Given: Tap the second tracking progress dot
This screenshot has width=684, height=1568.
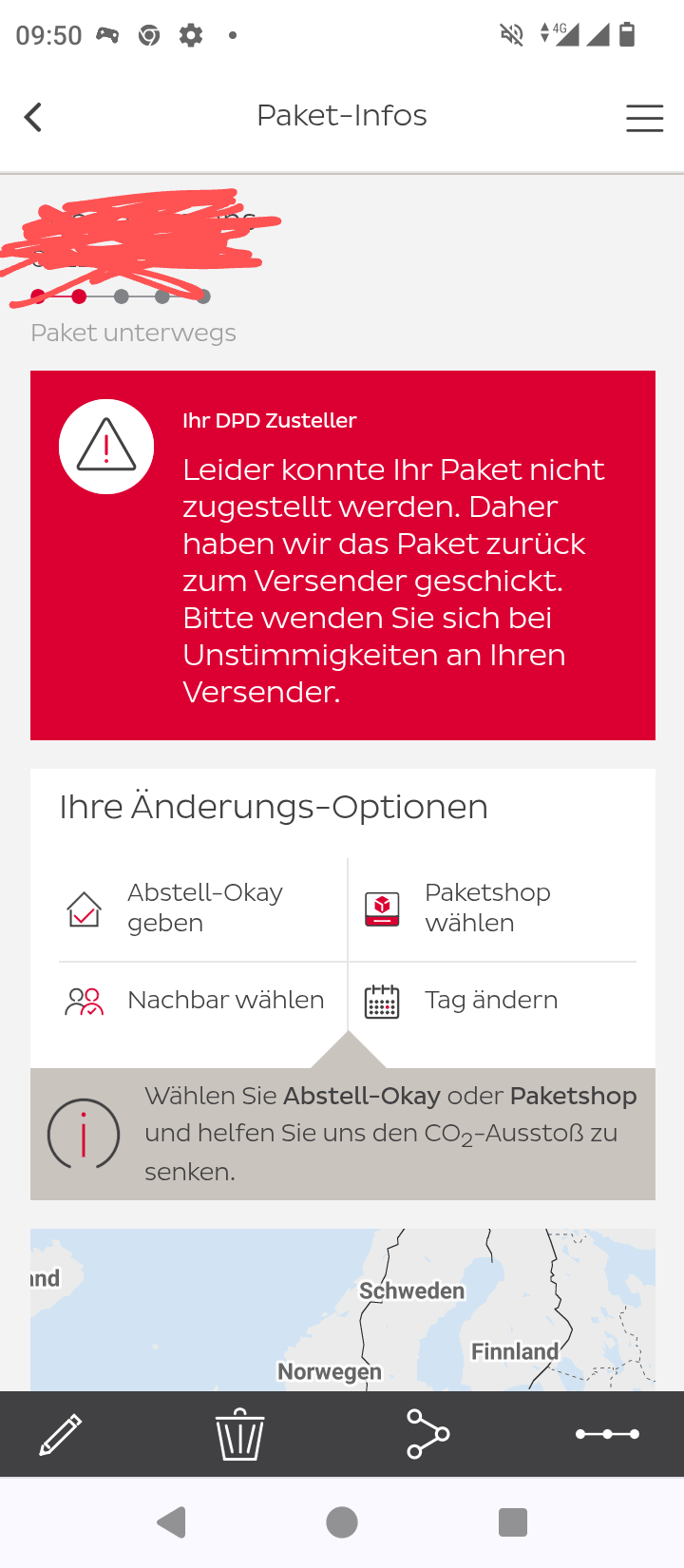Looking at the screenshot, I should 79,296.
